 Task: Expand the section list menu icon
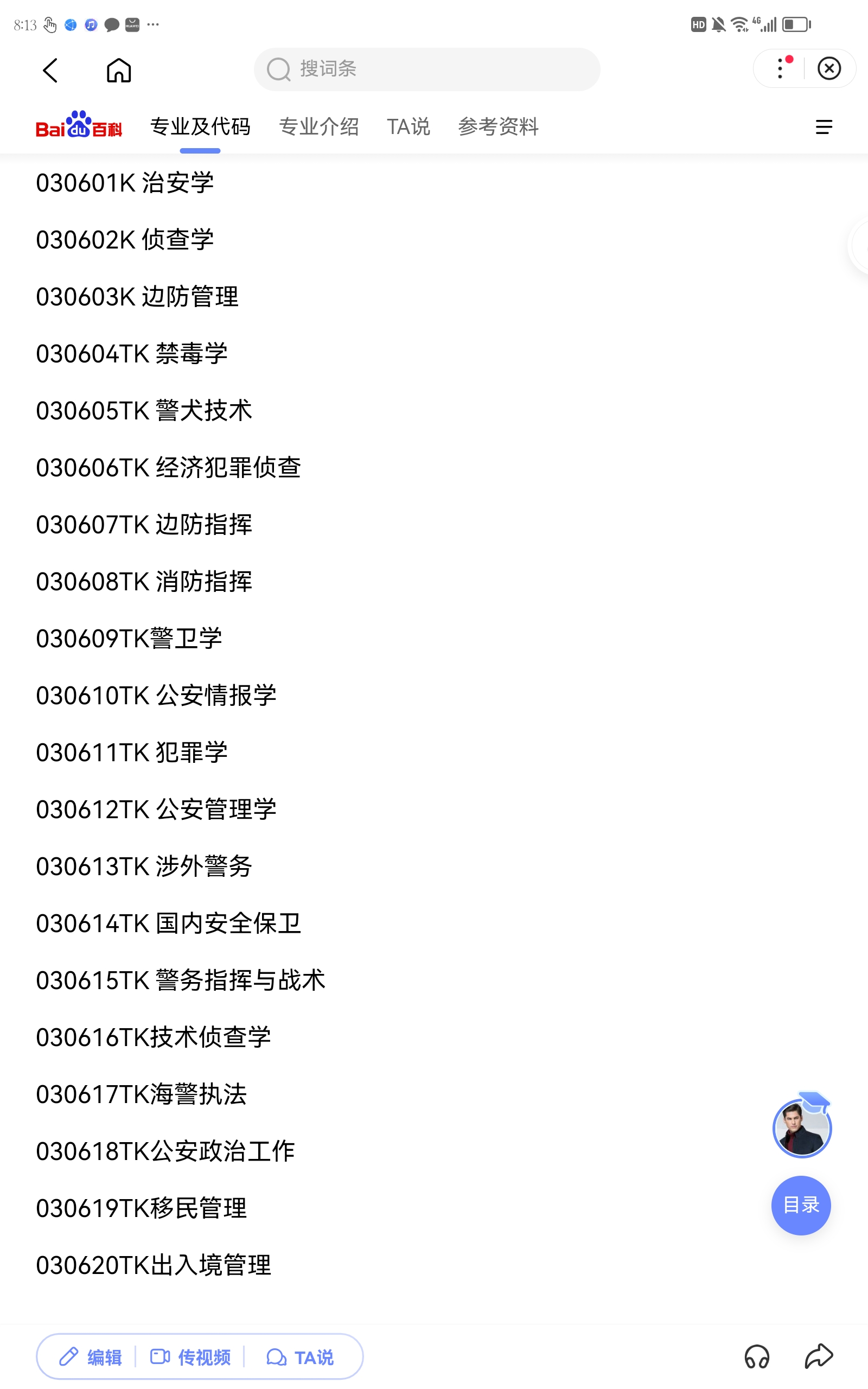pyautogui.click(x=824, y=127)
